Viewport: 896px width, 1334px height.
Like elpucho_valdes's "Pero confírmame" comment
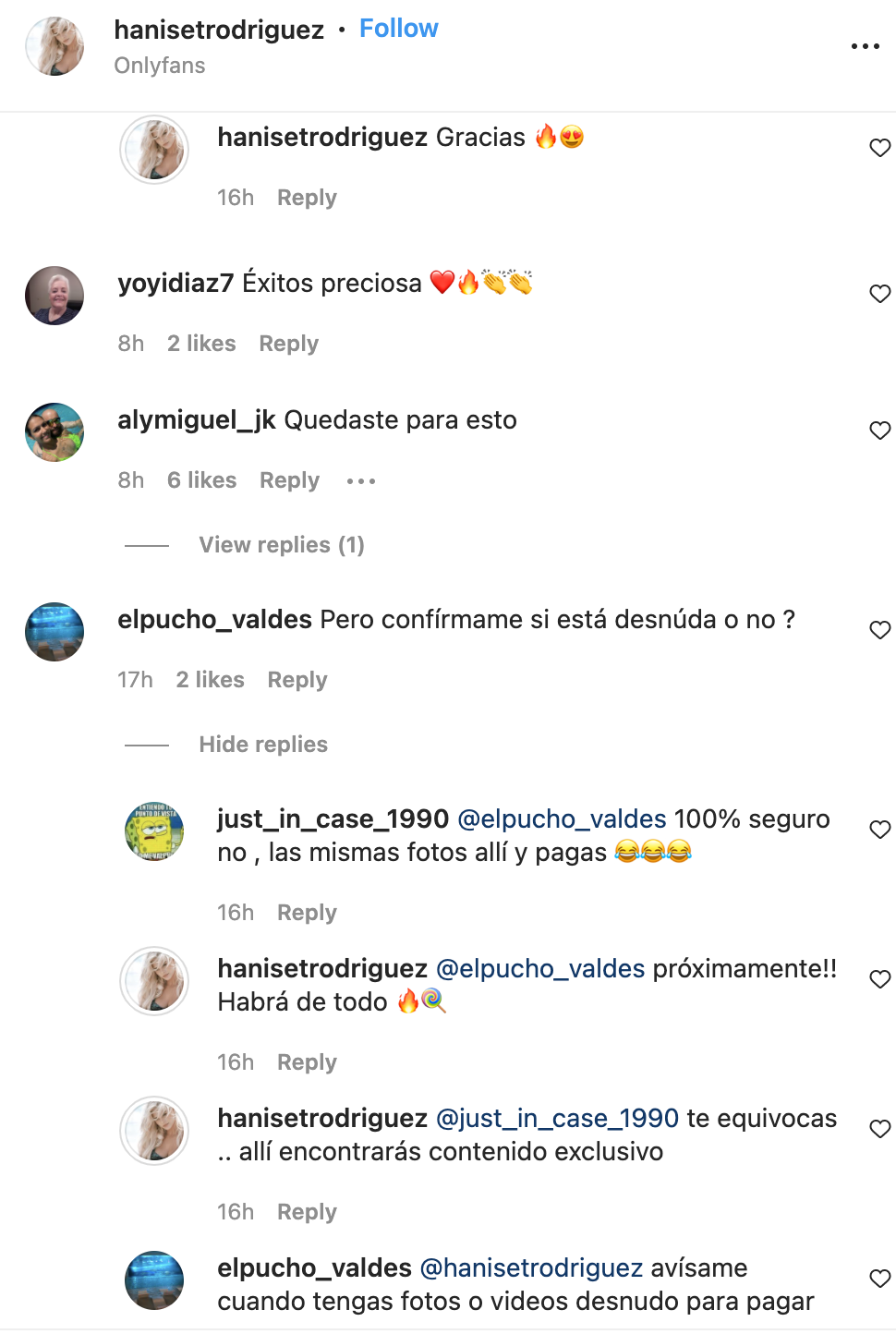879,630
